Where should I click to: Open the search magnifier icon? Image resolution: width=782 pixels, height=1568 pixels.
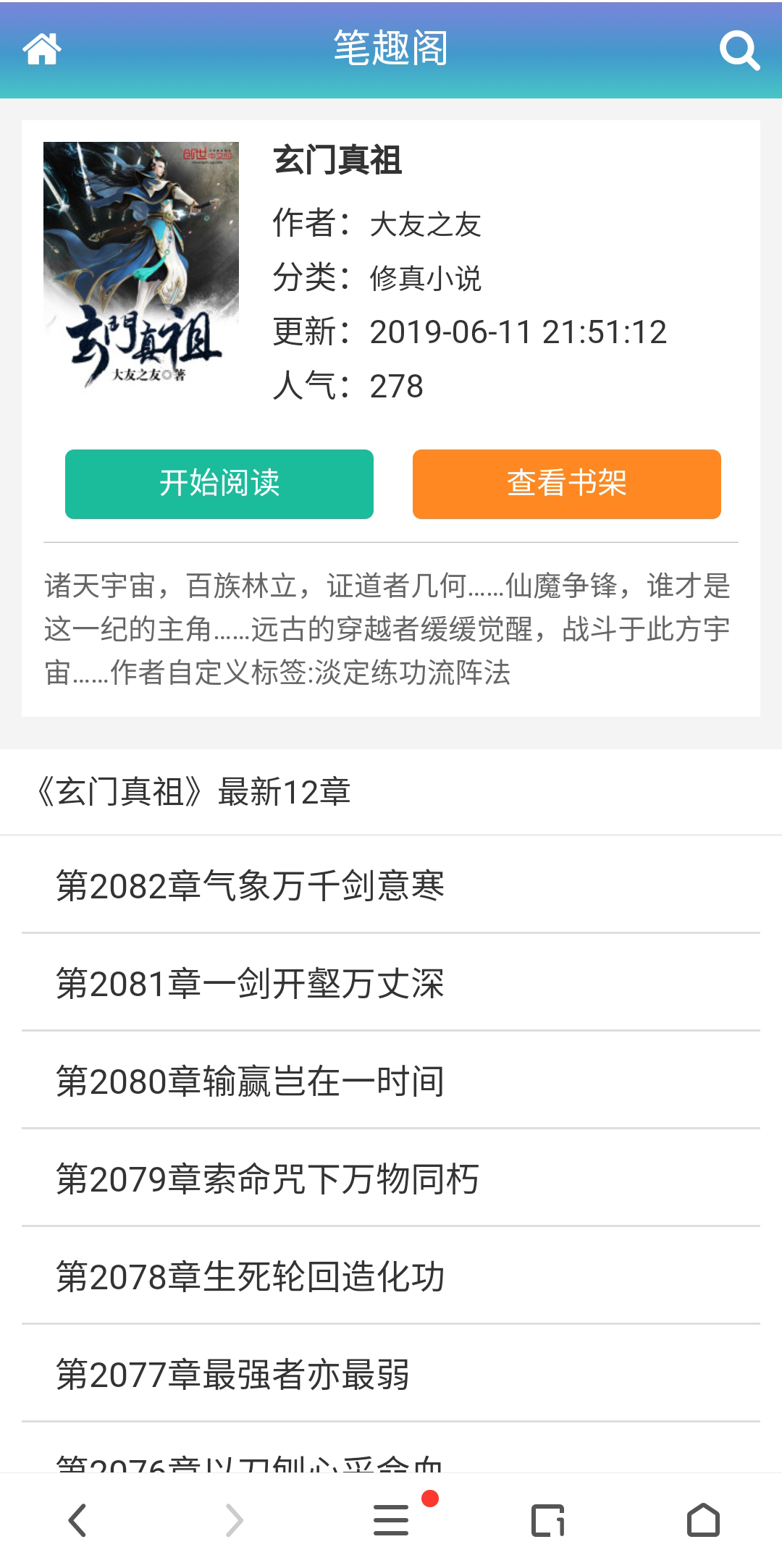[739, 50]
